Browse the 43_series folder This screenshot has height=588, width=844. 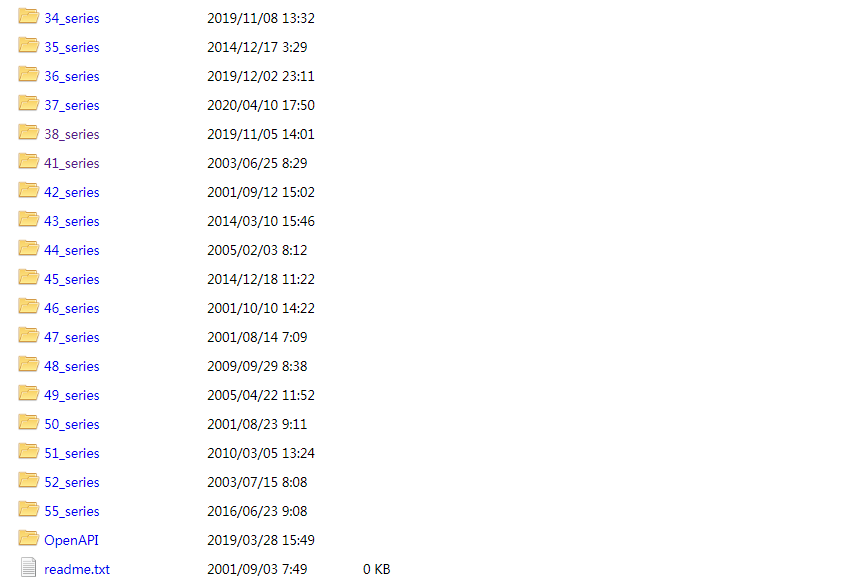pos(71,221)
